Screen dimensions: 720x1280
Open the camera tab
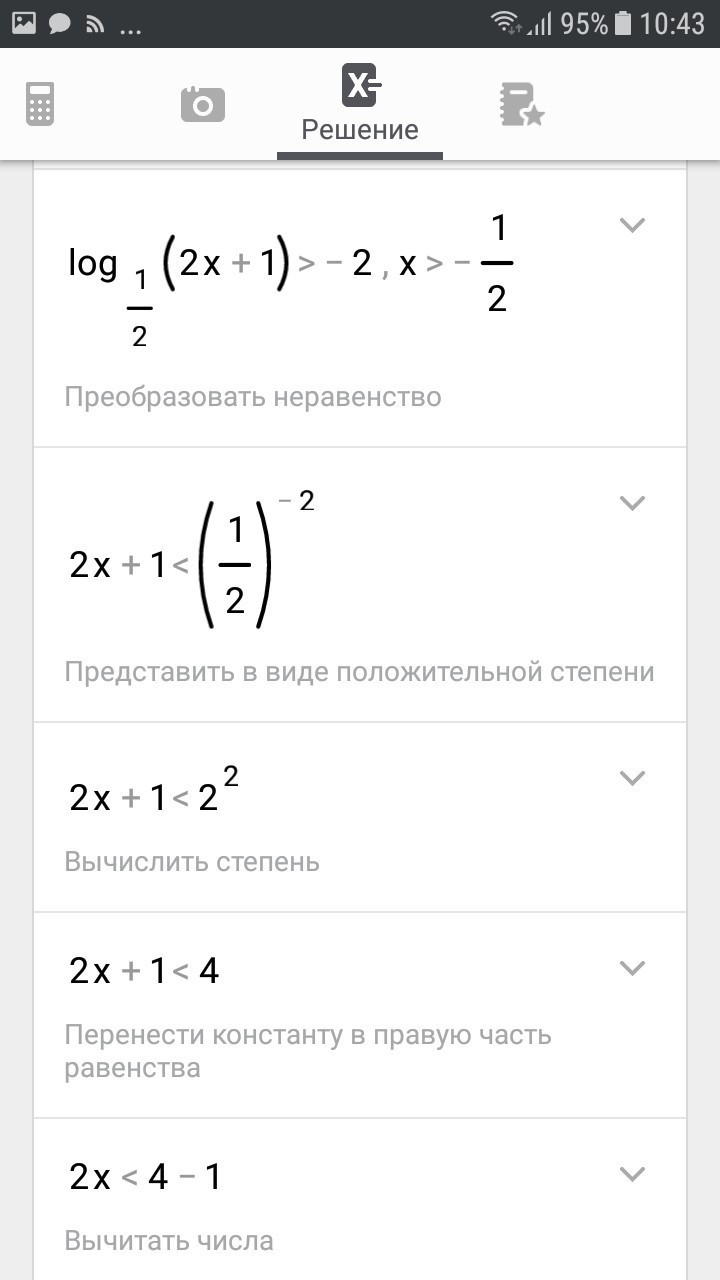[x=202, y=104]
